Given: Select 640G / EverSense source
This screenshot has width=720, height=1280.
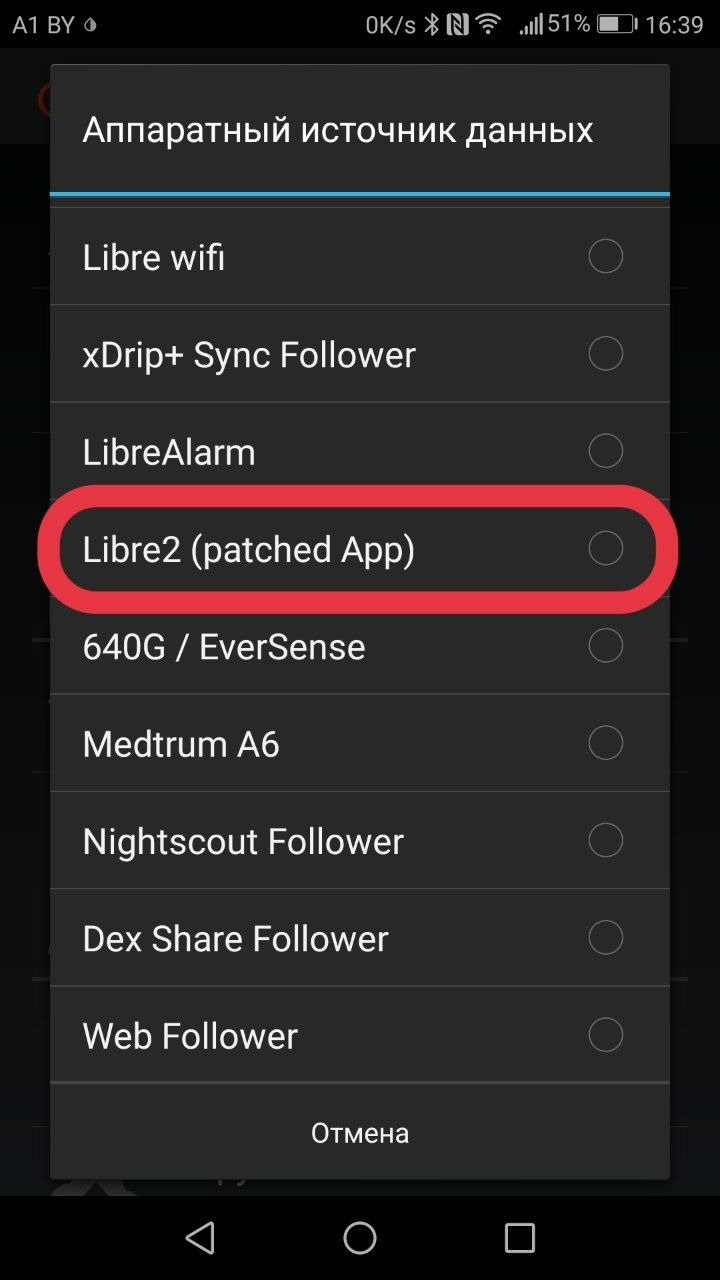Looking at the screenshot, I should click(360, 646).
